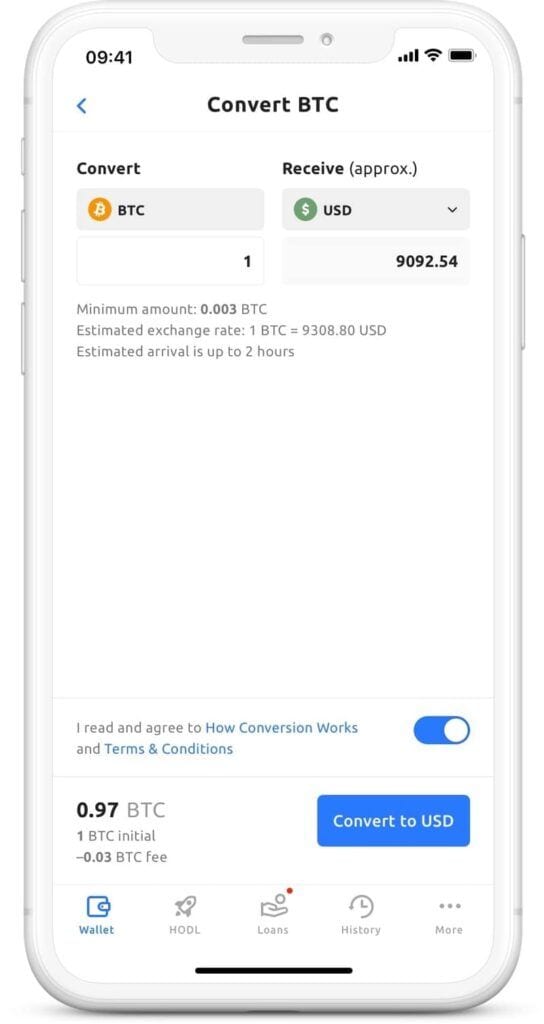Open the History tab
This screenshot has height=1024, width=544.
point(360,914)
